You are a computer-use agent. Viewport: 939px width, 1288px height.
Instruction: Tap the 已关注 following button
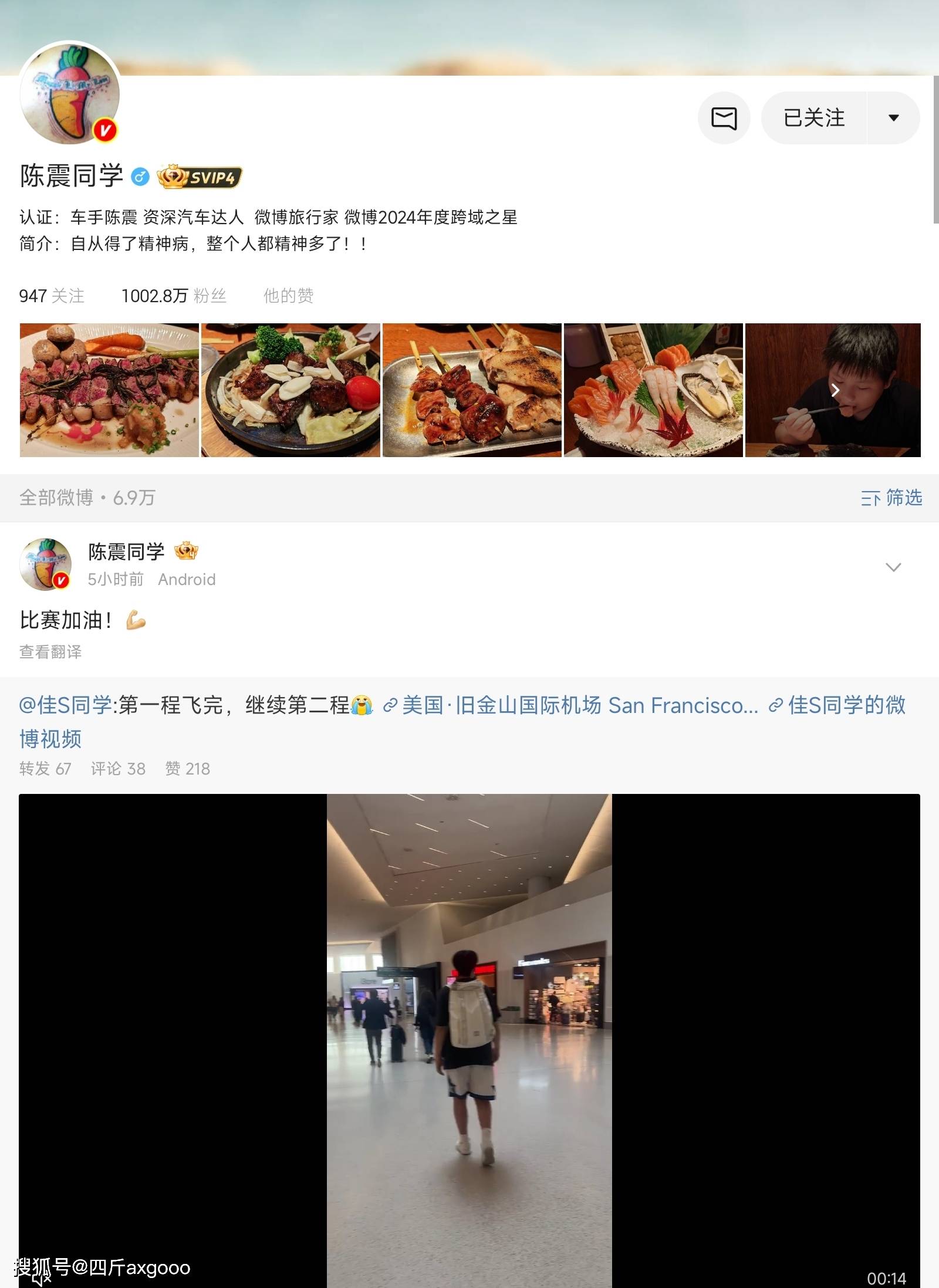click(x=814, y=118)
